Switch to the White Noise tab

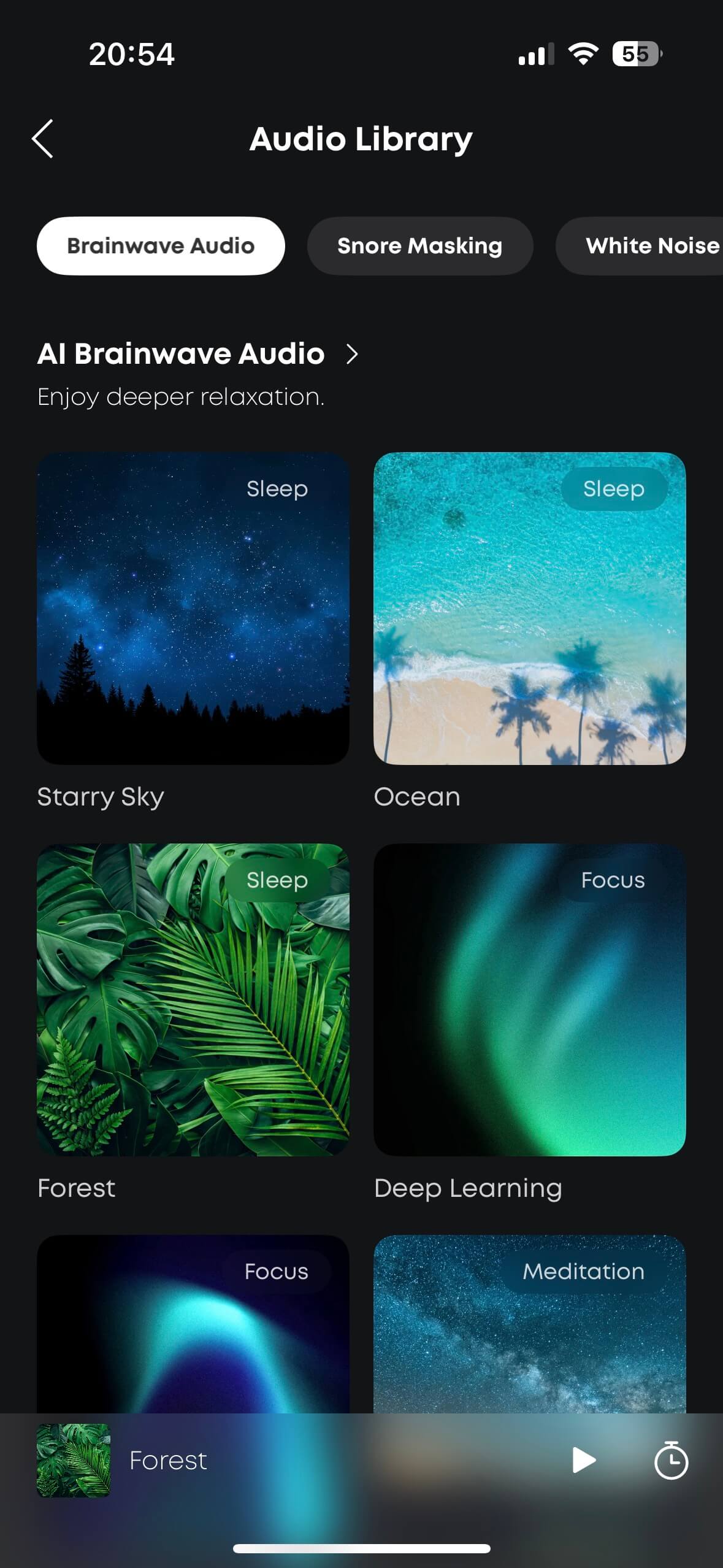[650, 246]
